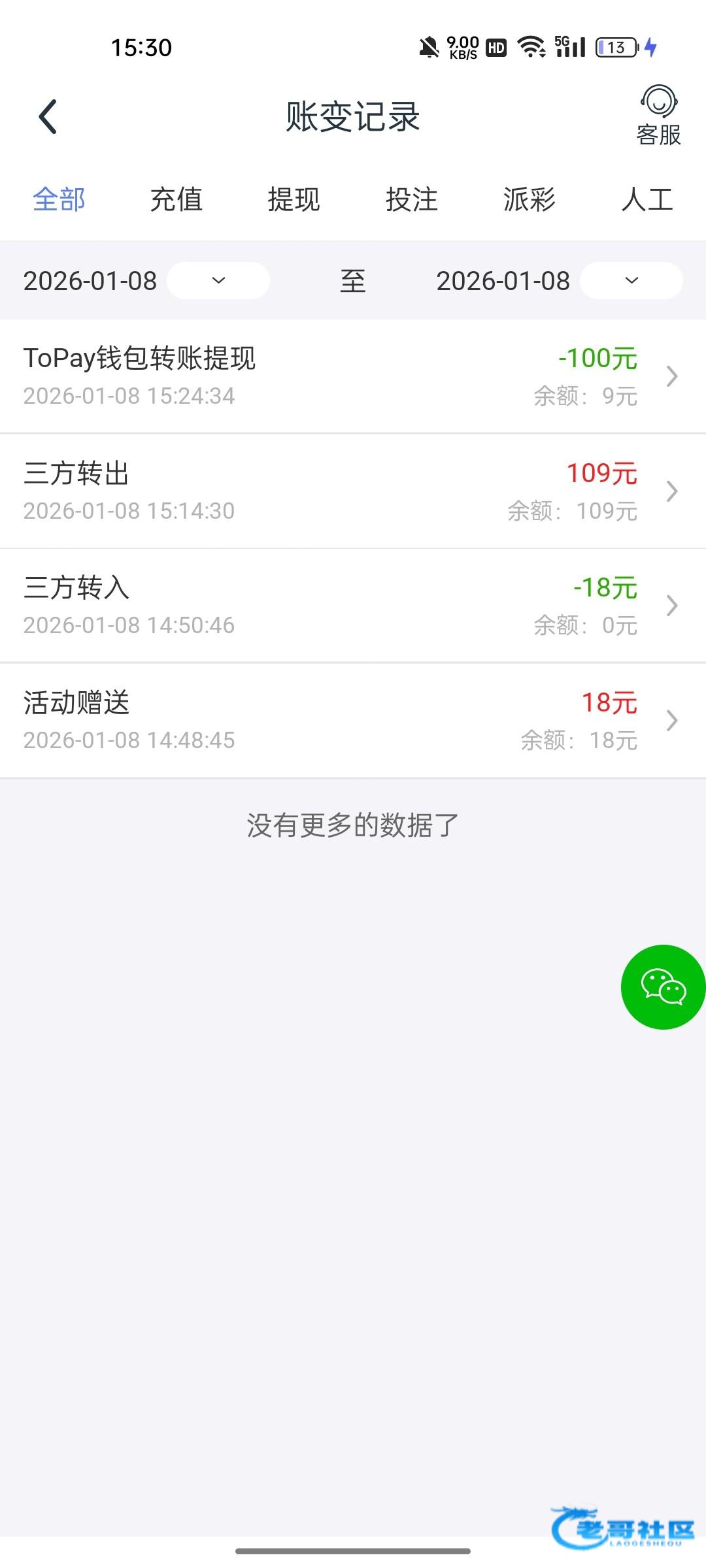Expand the end date dropdown
The image size is (706, 1568).
click(x=631, y=281)
